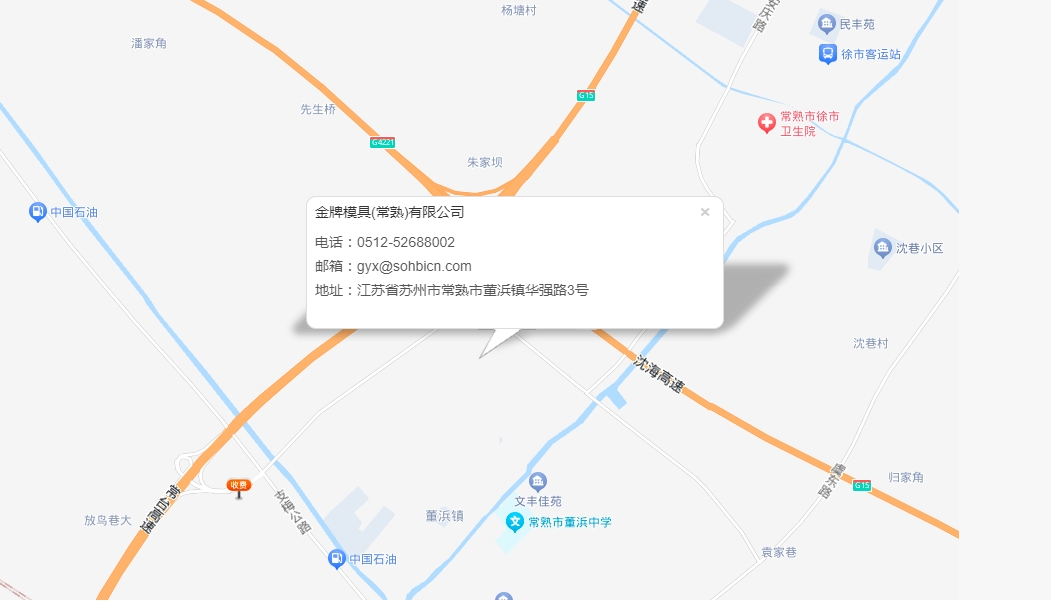
Task: Open the 常熟市徐市卫生院 hospital marker
Action: pos(766,124)
